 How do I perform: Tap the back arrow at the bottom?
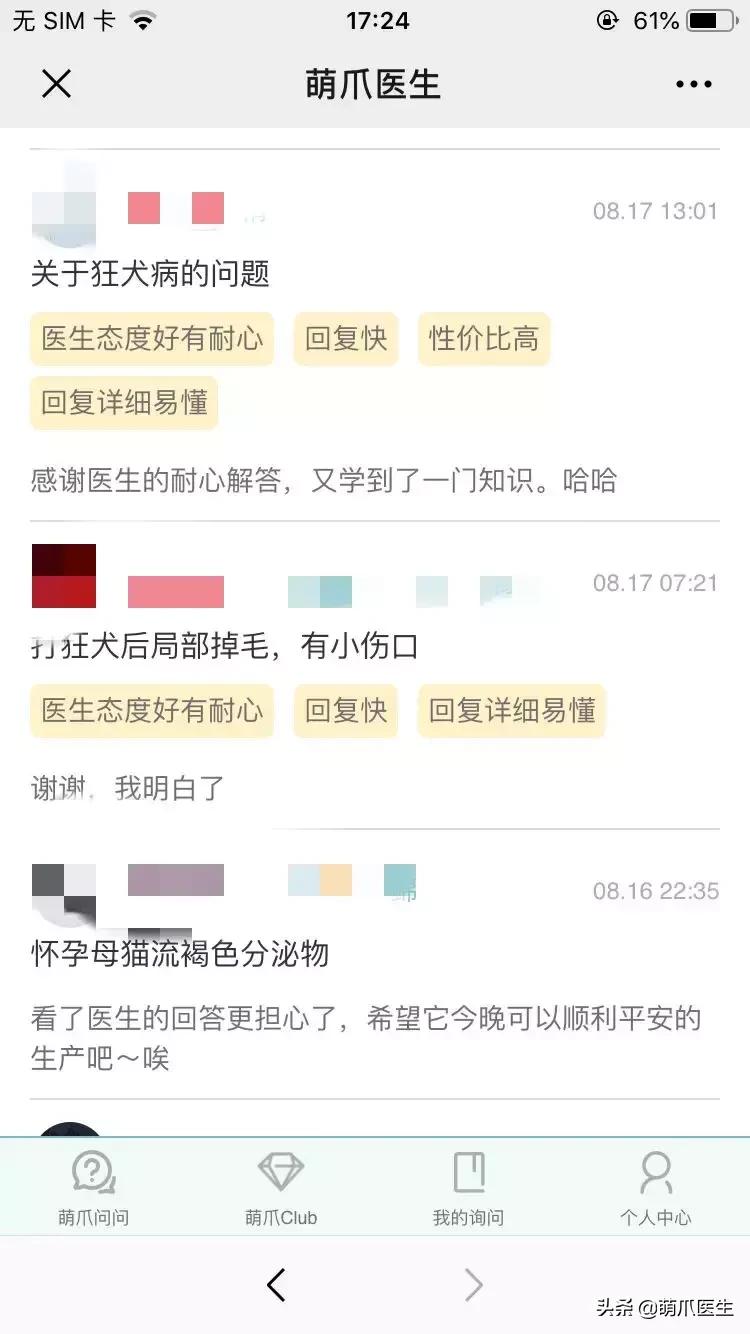277,1285
